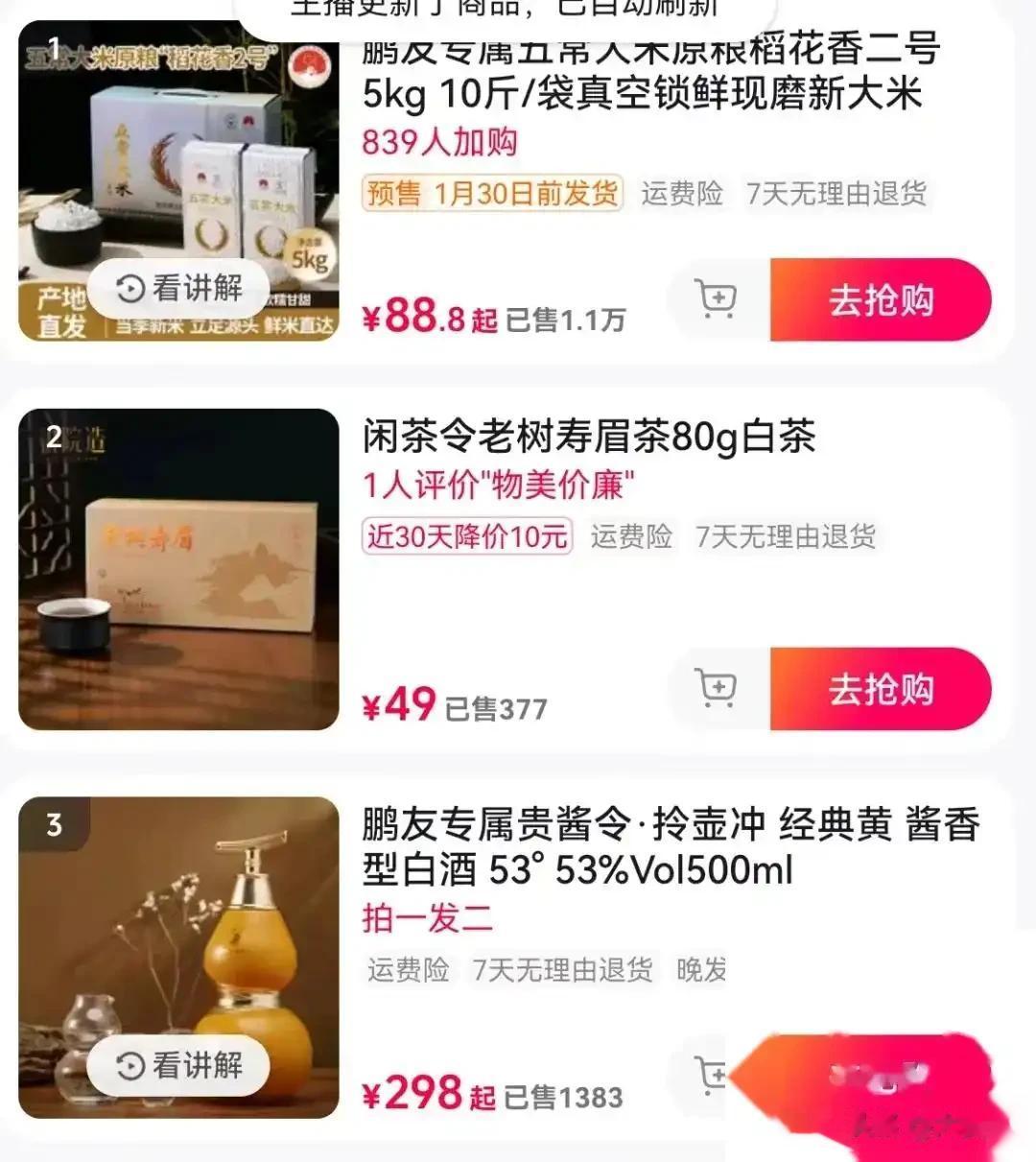Add the 贵酱令 白酒 to cart
Image resolution: width=1036 pixels, height=1162 pixels.
pyautogui.click(x=710, y=1075)
